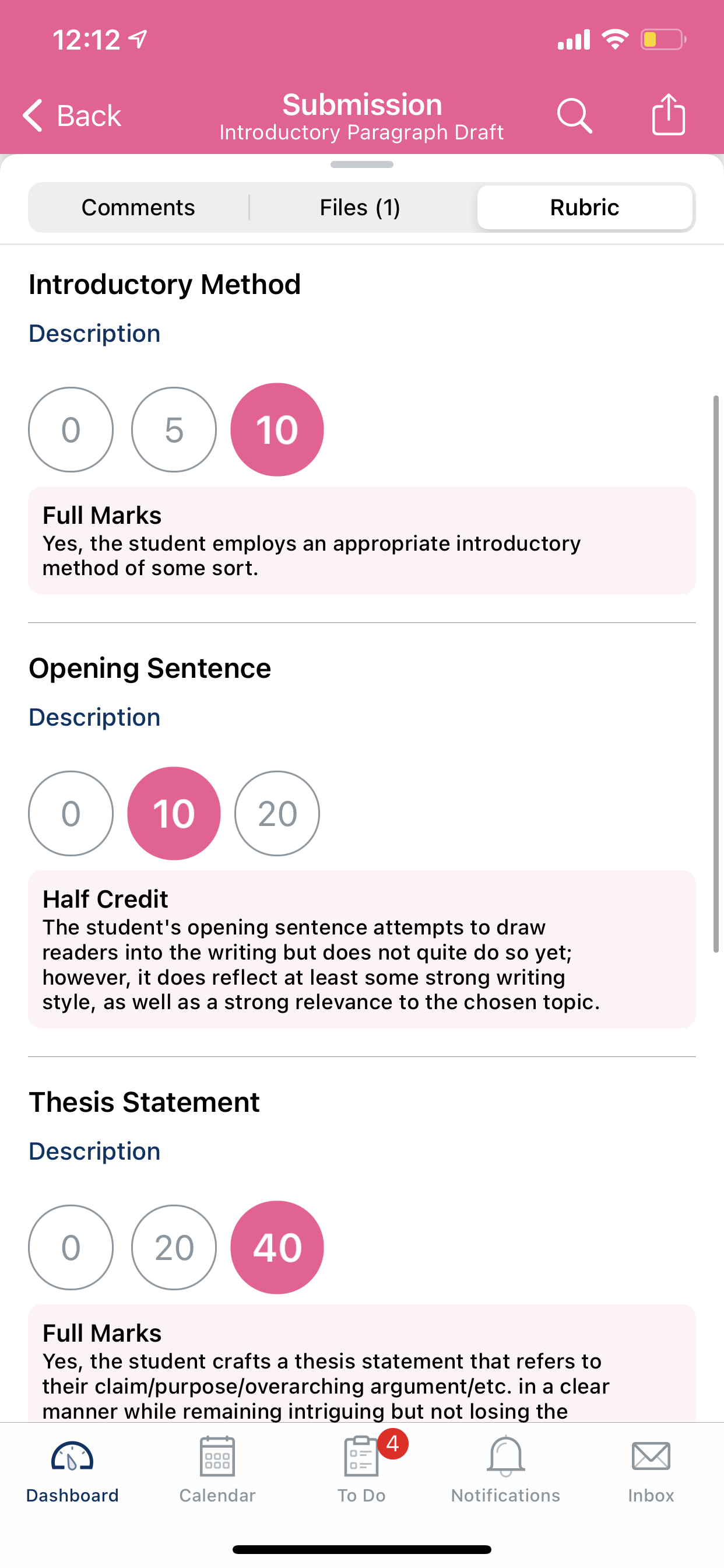724x1568 pixels.
Task: Select the 5 rating for Introductory Method
Action: [x=174, y=430]
